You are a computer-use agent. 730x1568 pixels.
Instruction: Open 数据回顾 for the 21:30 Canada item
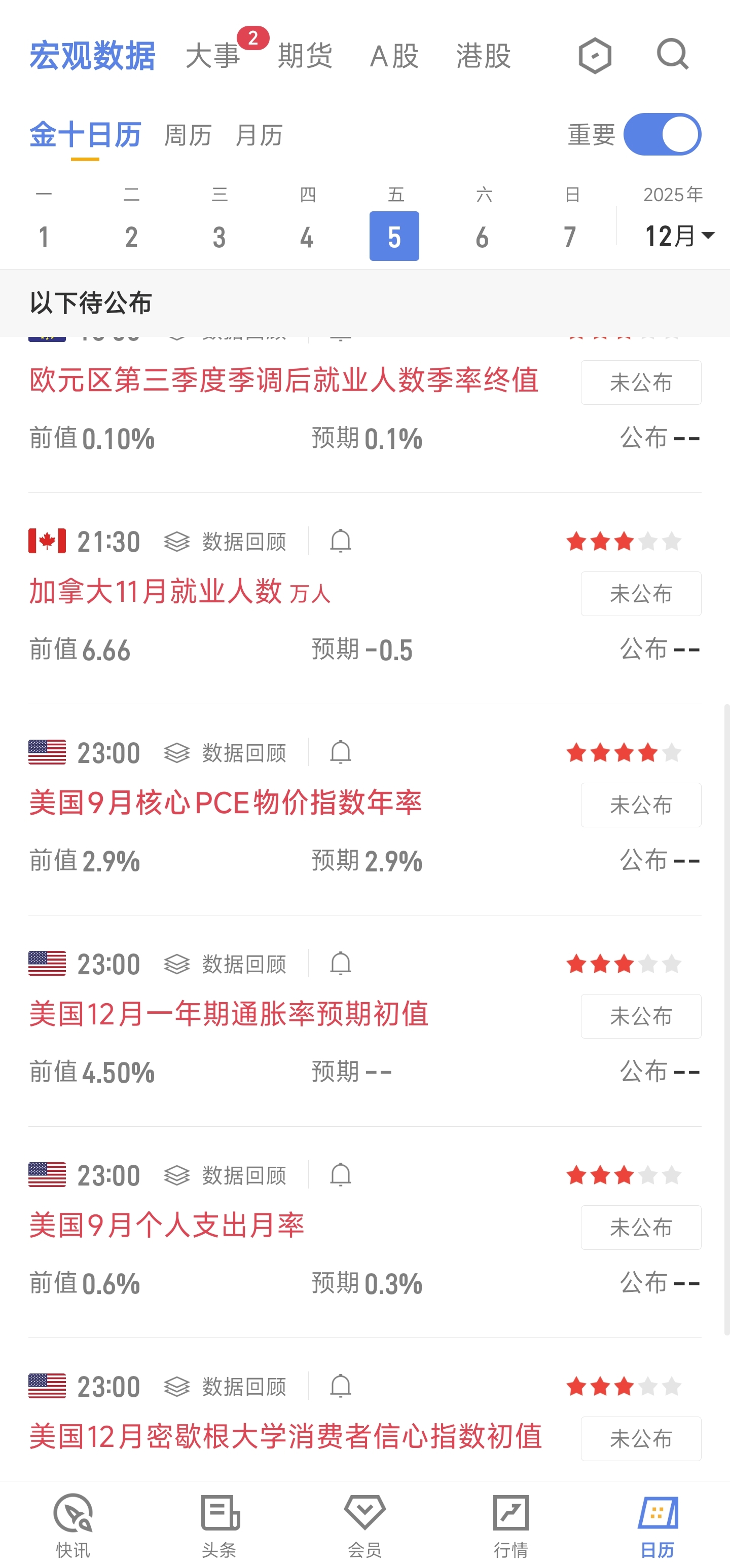point(226,541)
